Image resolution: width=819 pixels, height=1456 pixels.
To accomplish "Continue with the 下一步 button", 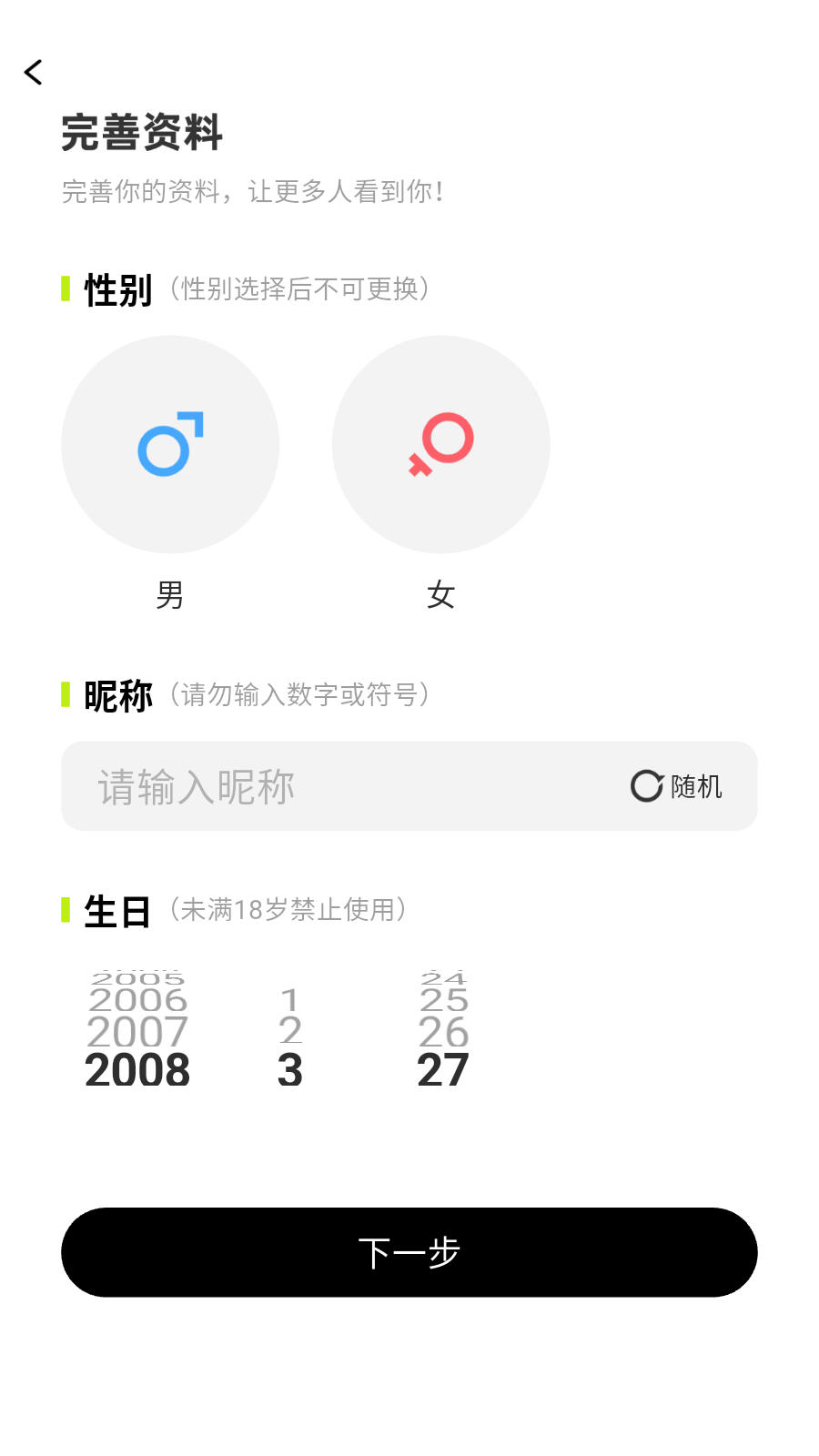I will coord(409,1252).
